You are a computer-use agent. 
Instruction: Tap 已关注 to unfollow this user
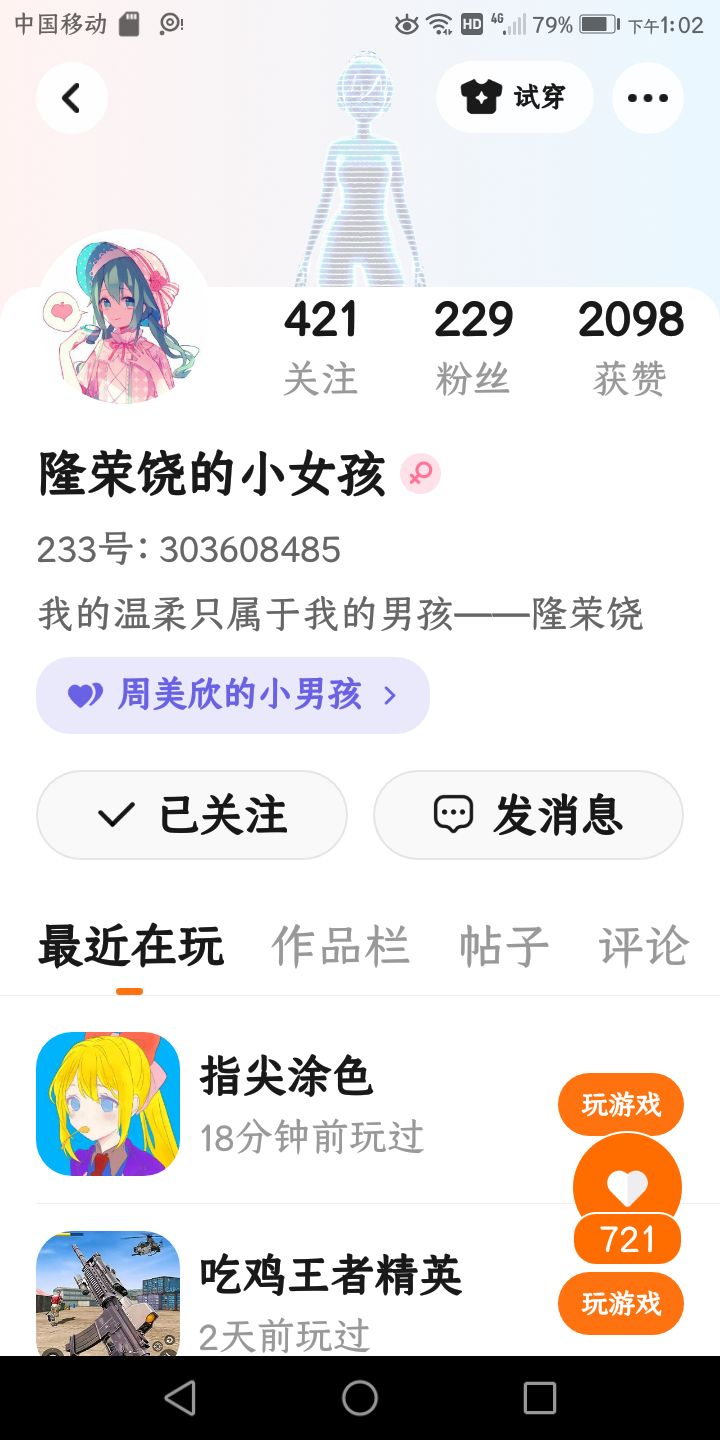tap(192, 815)
